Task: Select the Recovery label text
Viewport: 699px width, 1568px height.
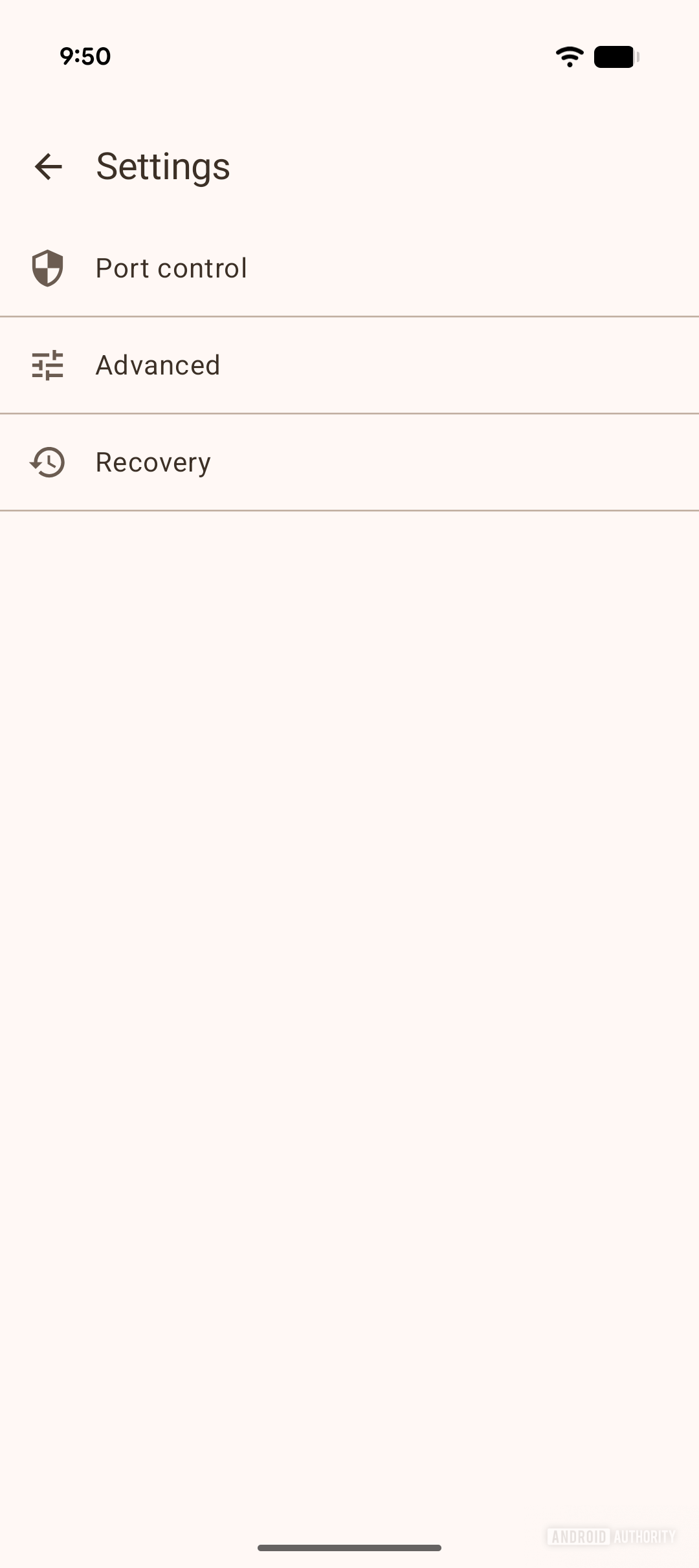Action: point(152,462)
